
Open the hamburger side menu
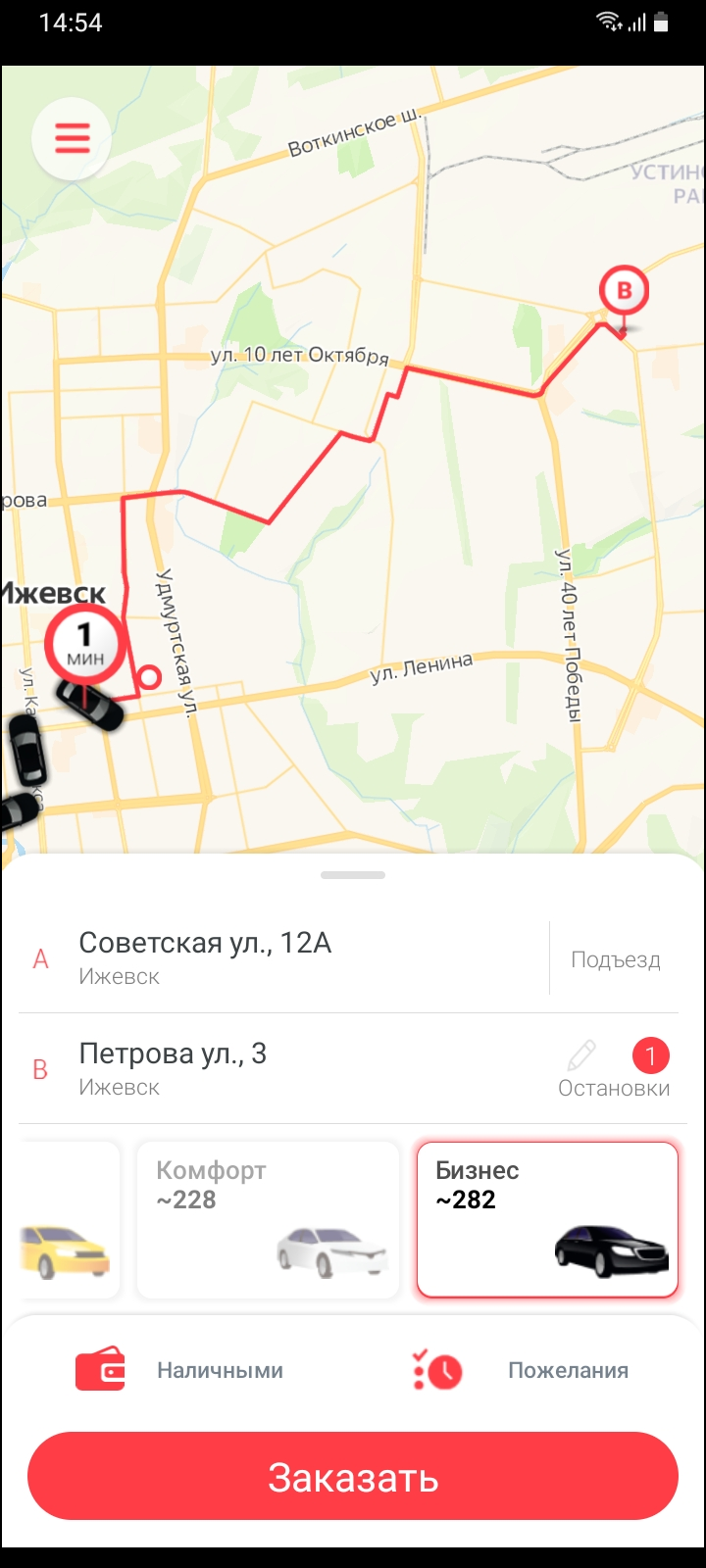72,139
